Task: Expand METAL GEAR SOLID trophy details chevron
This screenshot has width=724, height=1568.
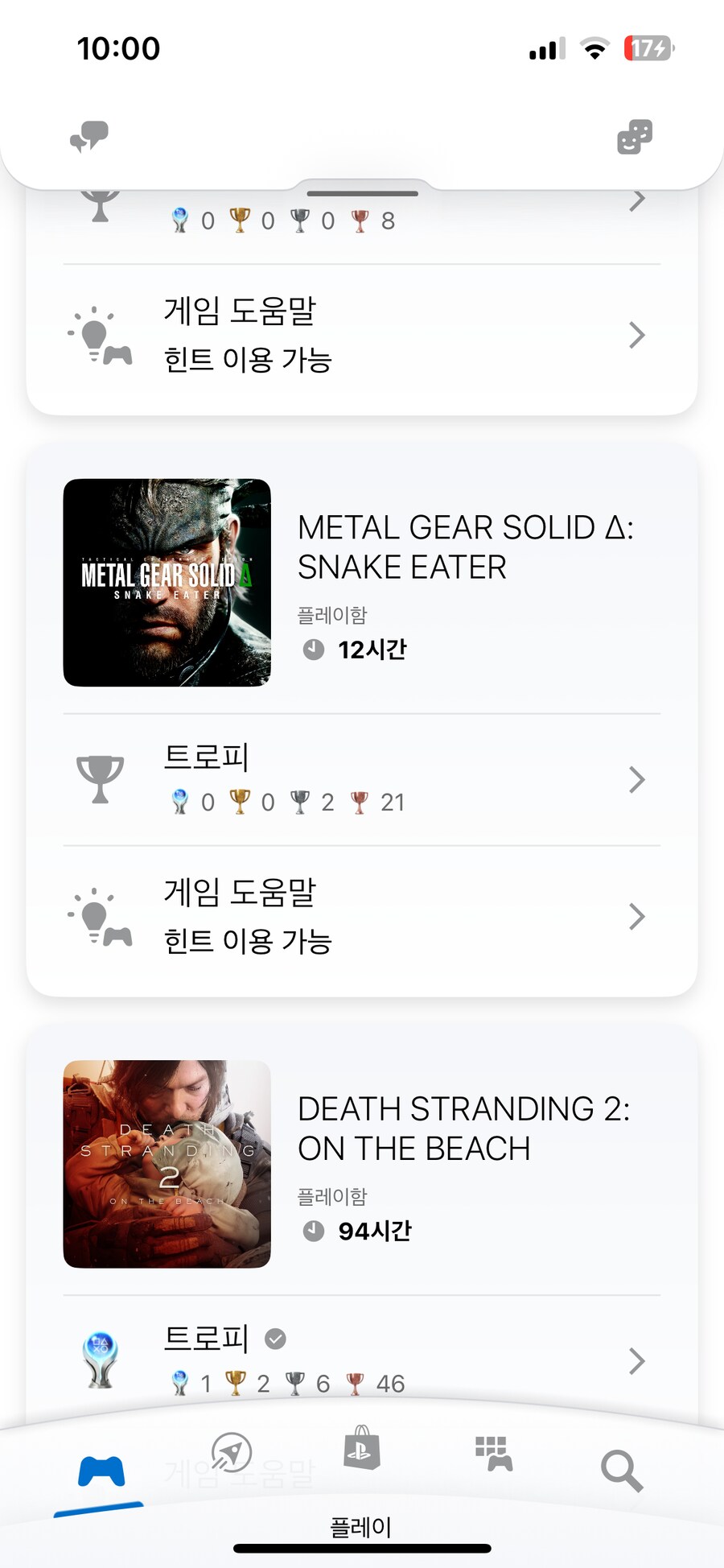Action: click(636, 778)
